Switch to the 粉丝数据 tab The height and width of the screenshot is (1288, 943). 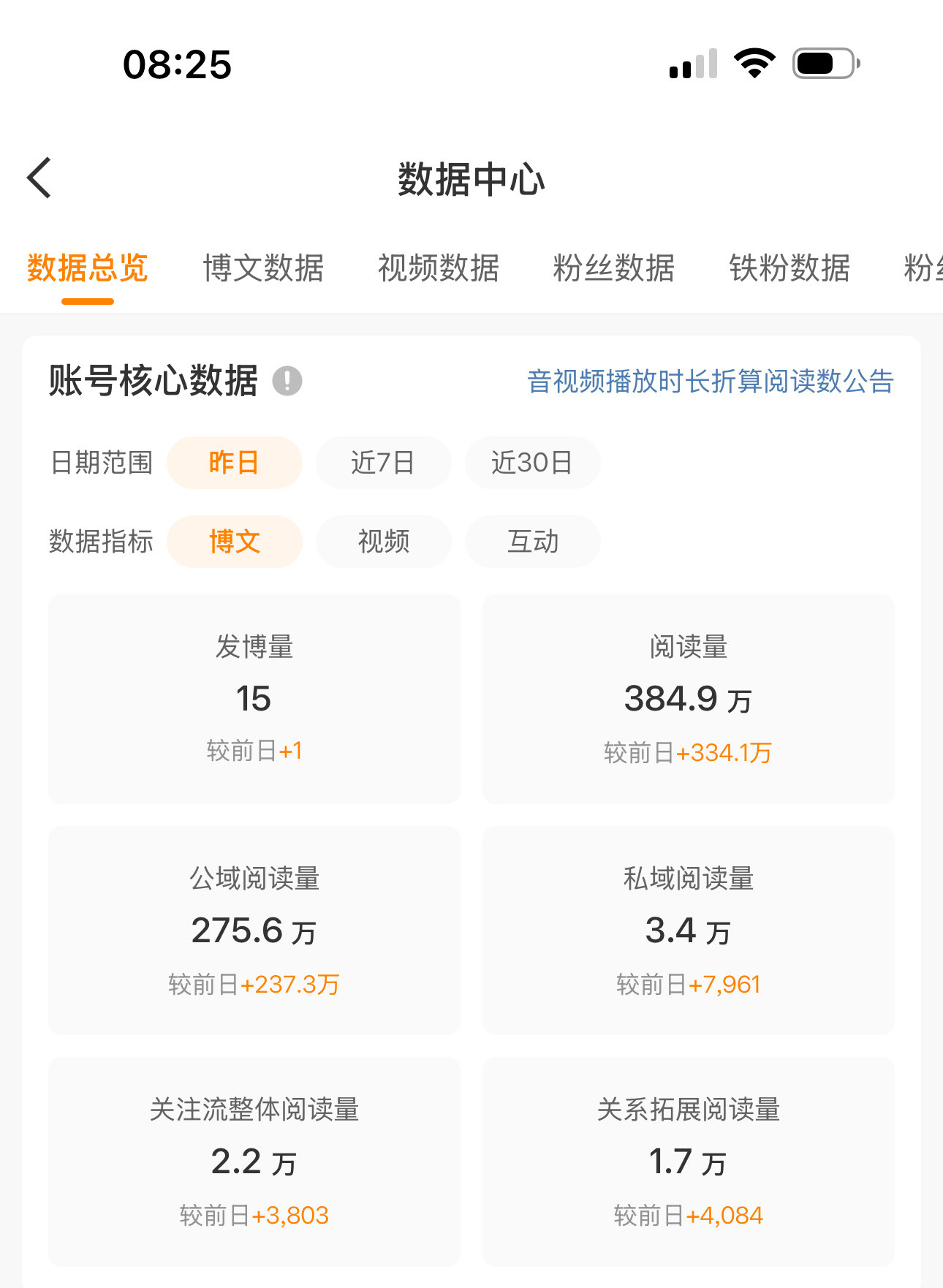614,268
